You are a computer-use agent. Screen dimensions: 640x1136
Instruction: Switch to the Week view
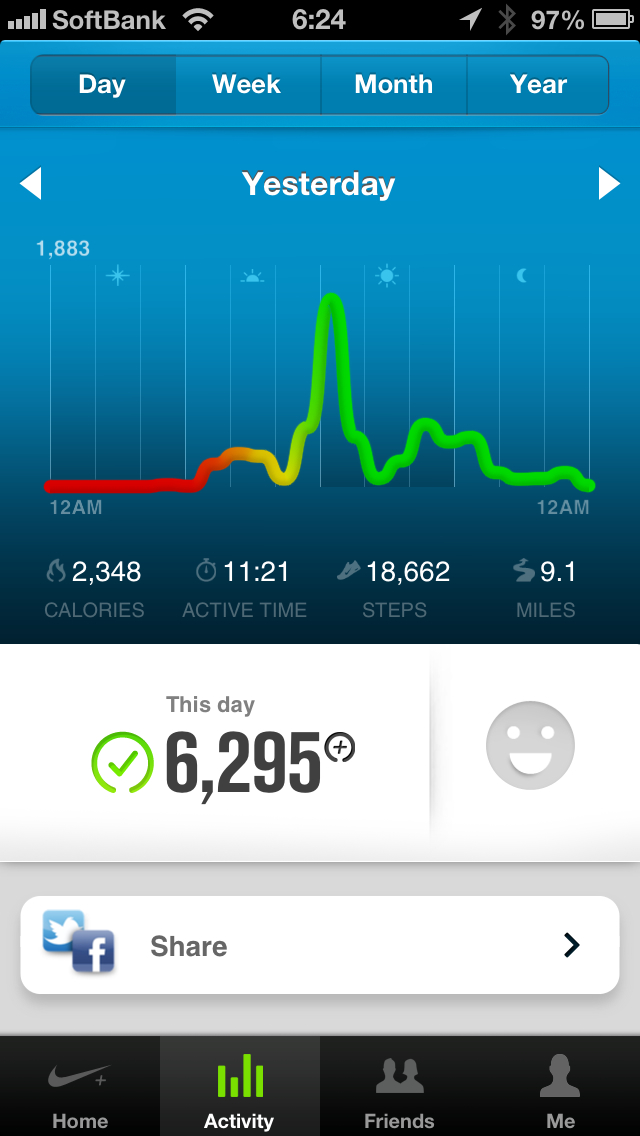coord(247,85)
